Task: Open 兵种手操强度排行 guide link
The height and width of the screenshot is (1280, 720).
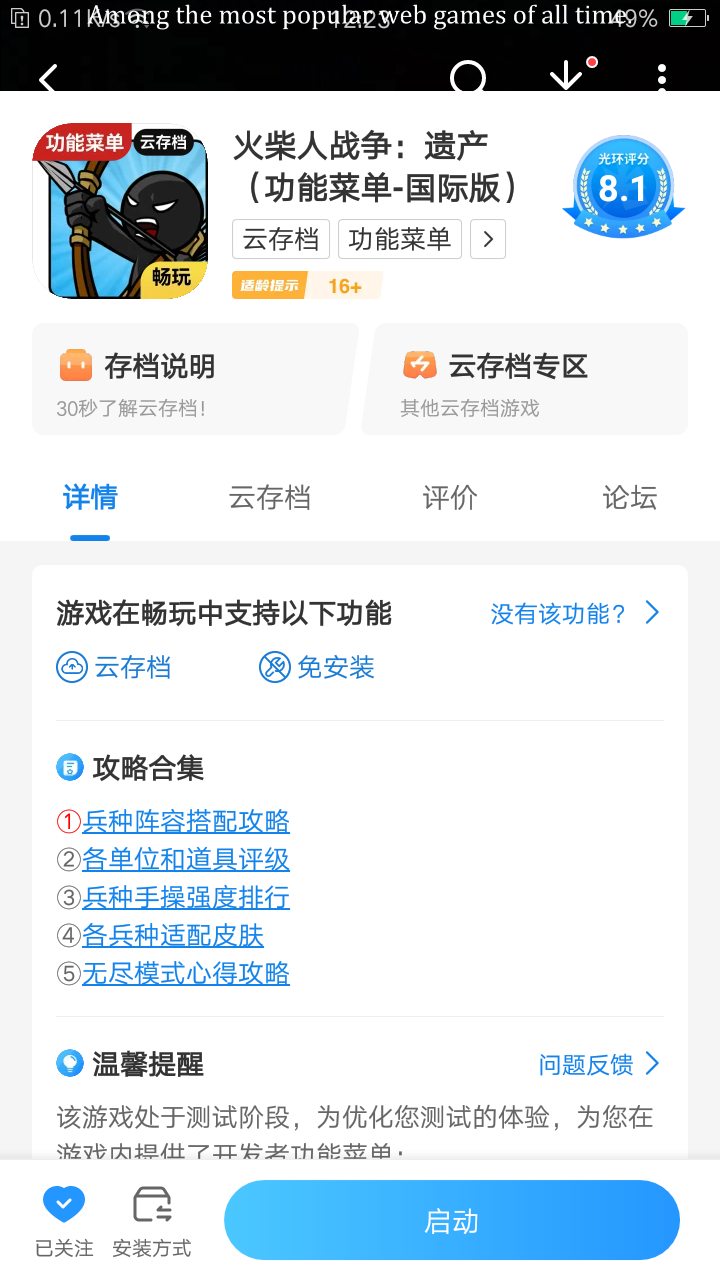Action: pyautogui.click(x=186, y=897)
